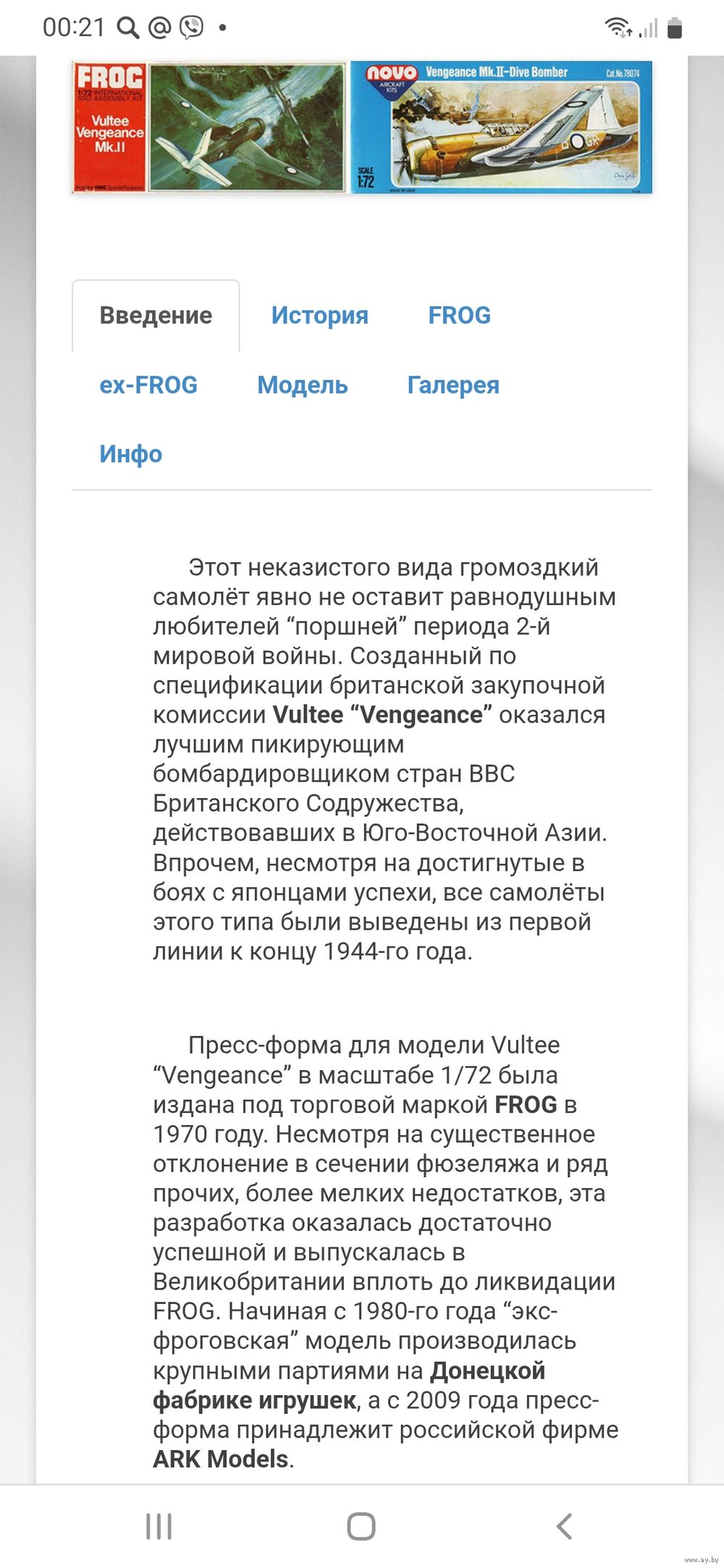Select the Введение tab
724x1568 pixels.
[x=156, y=315]
